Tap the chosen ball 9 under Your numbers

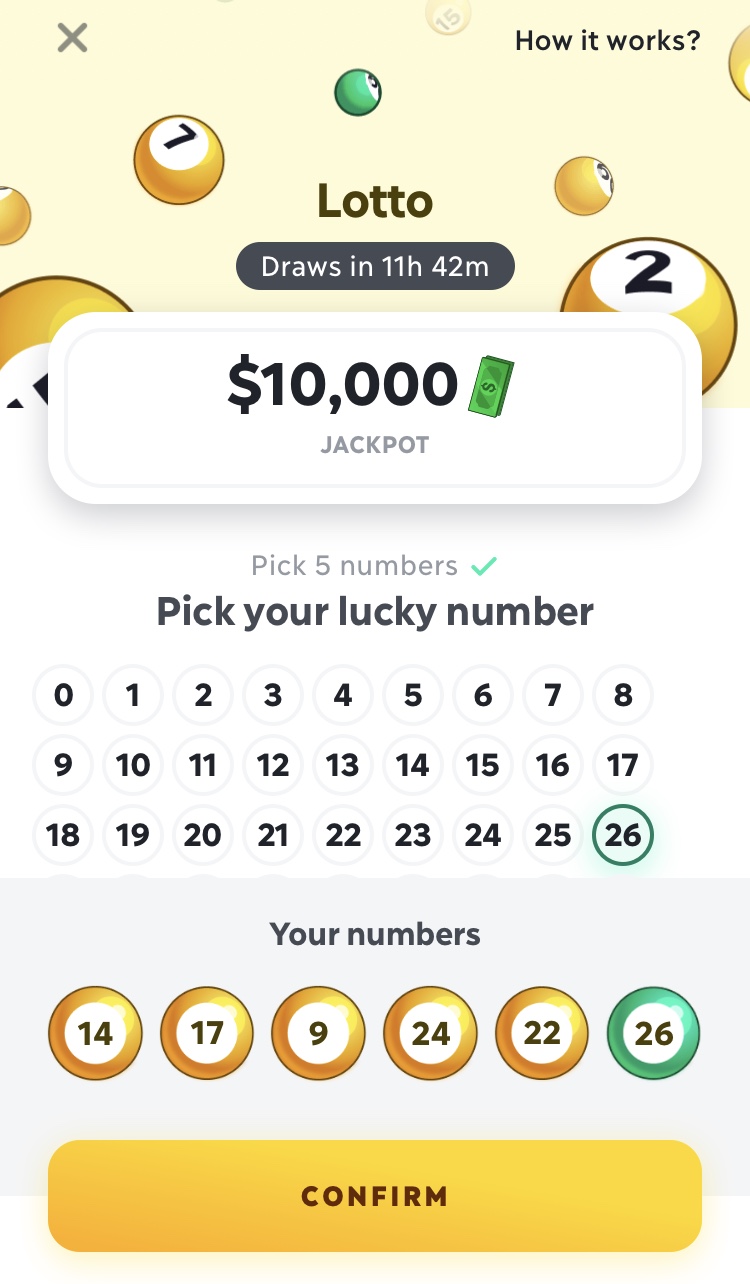pyautogui.click(x=318, y=1033)
